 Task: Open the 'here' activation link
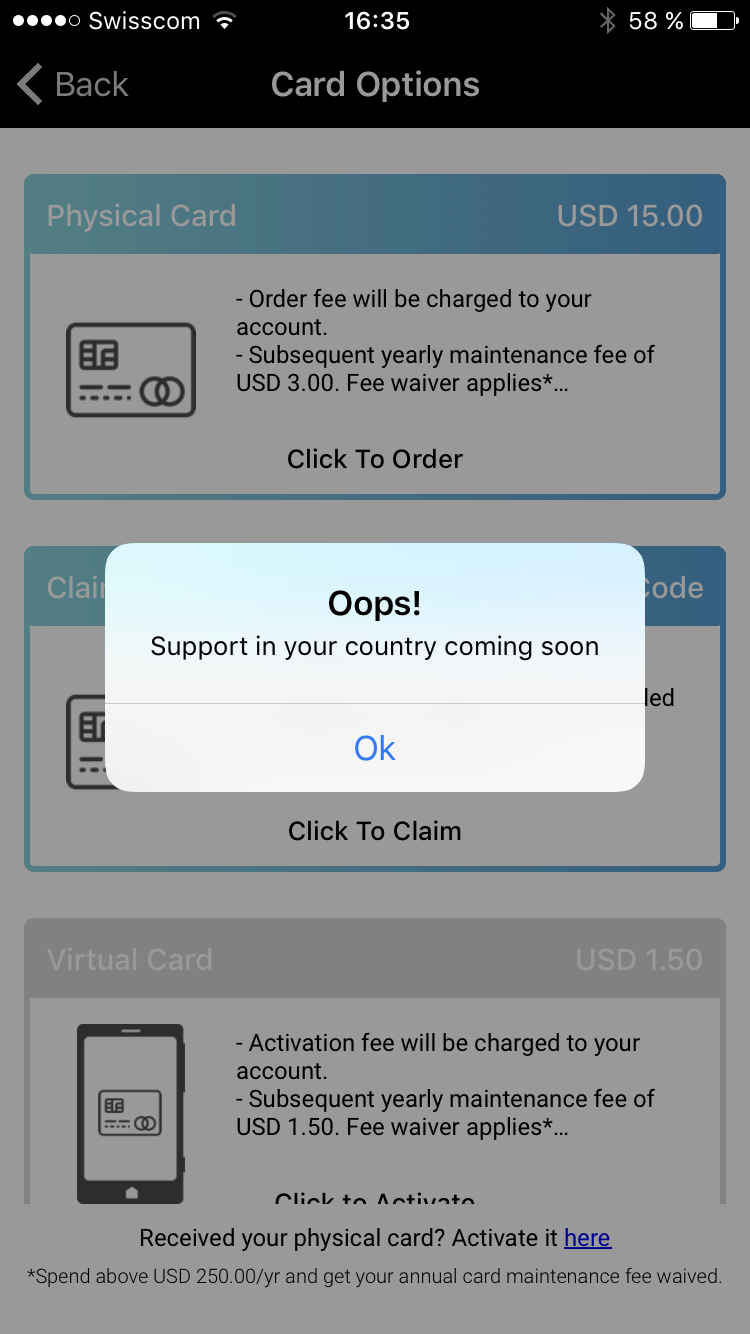coord(587,1238)
